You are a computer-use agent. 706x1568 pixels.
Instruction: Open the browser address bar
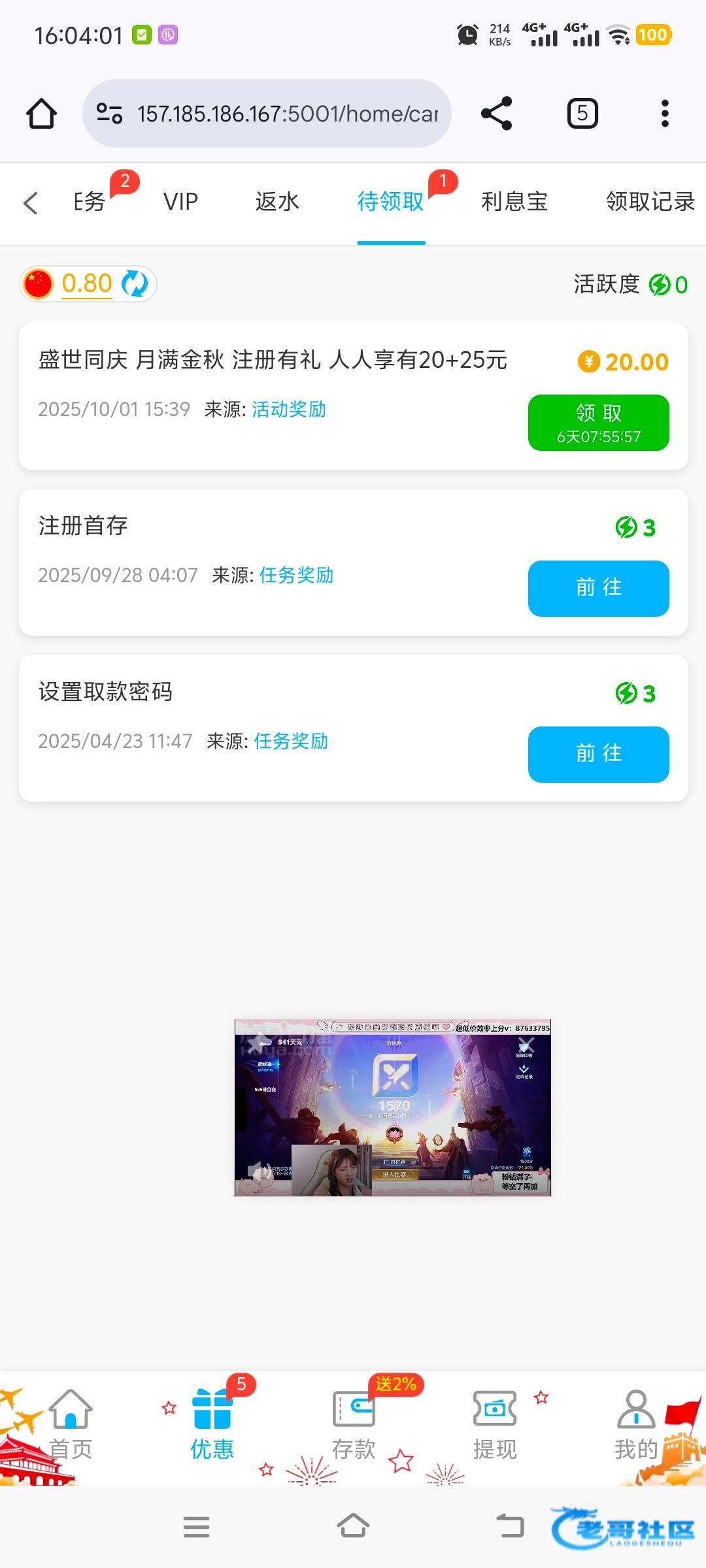pyautogui.click(x=267, y=114)
